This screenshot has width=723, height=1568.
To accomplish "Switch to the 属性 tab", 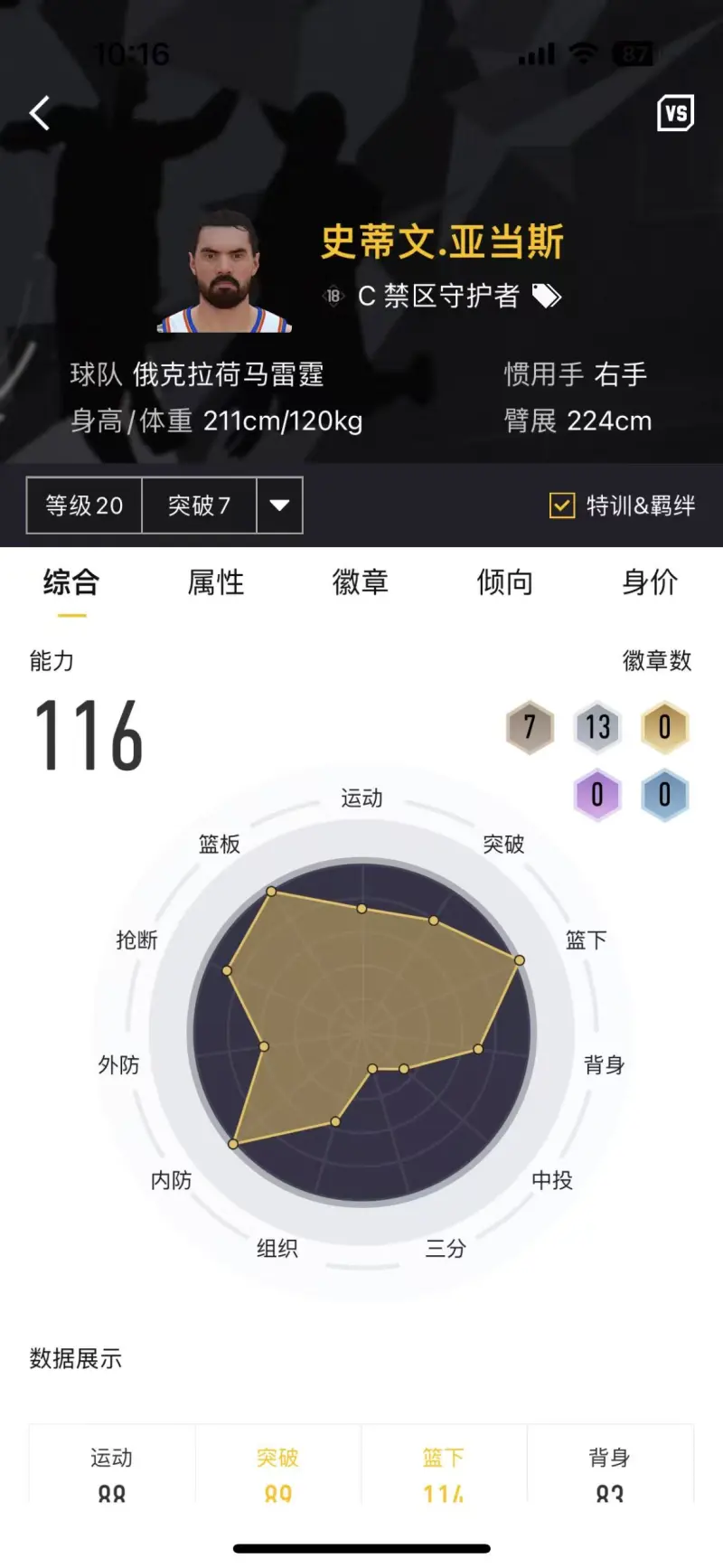I will click(x=215, y=583).
